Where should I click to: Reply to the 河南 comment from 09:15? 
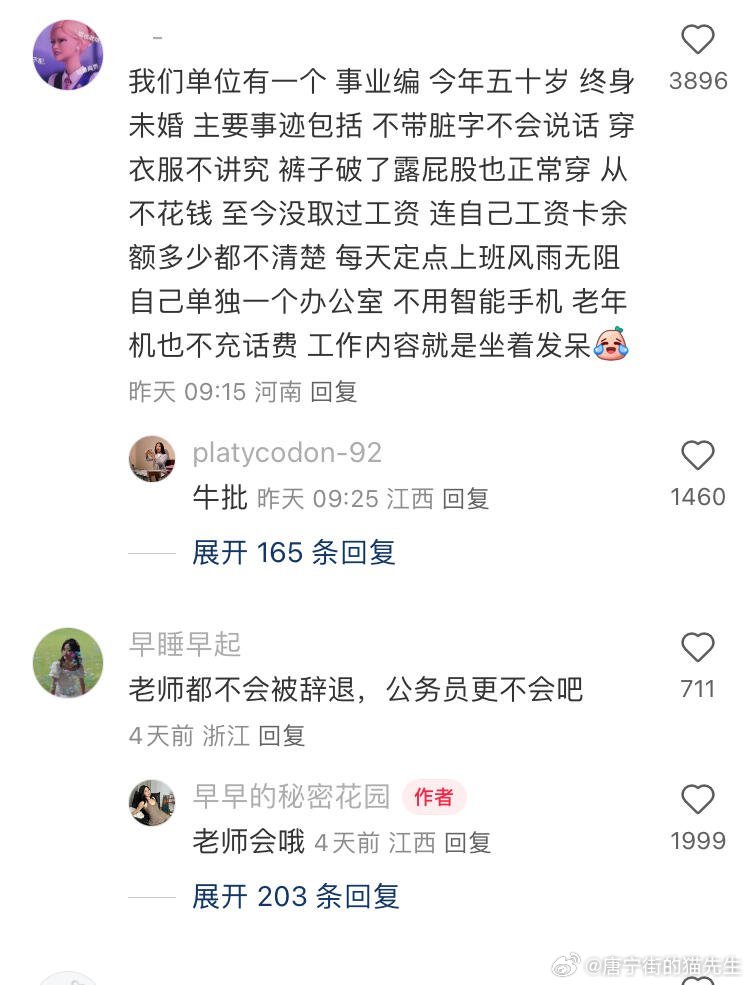point(334,392)
